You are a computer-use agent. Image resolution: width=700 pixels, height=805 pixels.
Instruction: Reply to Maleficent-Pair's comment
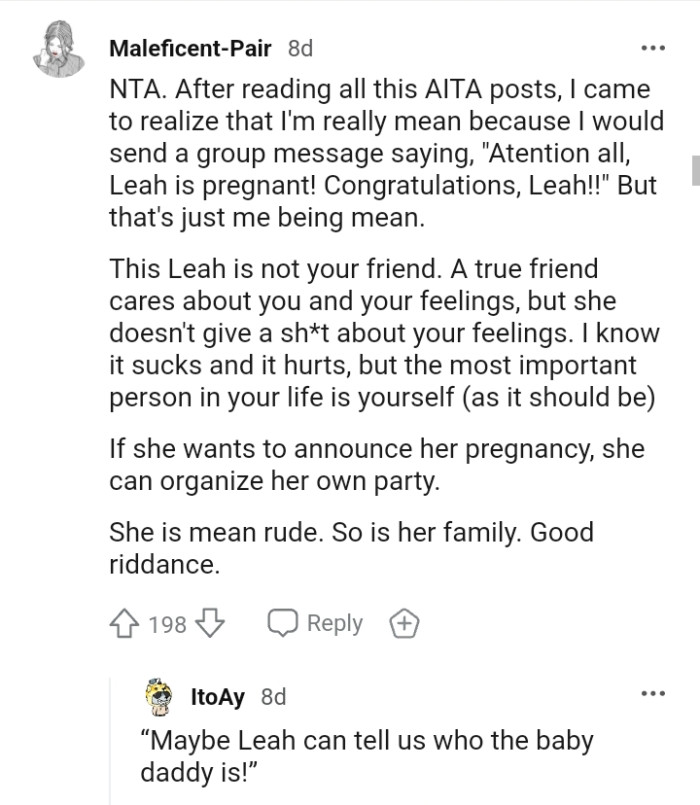click(x=315, y=623)
